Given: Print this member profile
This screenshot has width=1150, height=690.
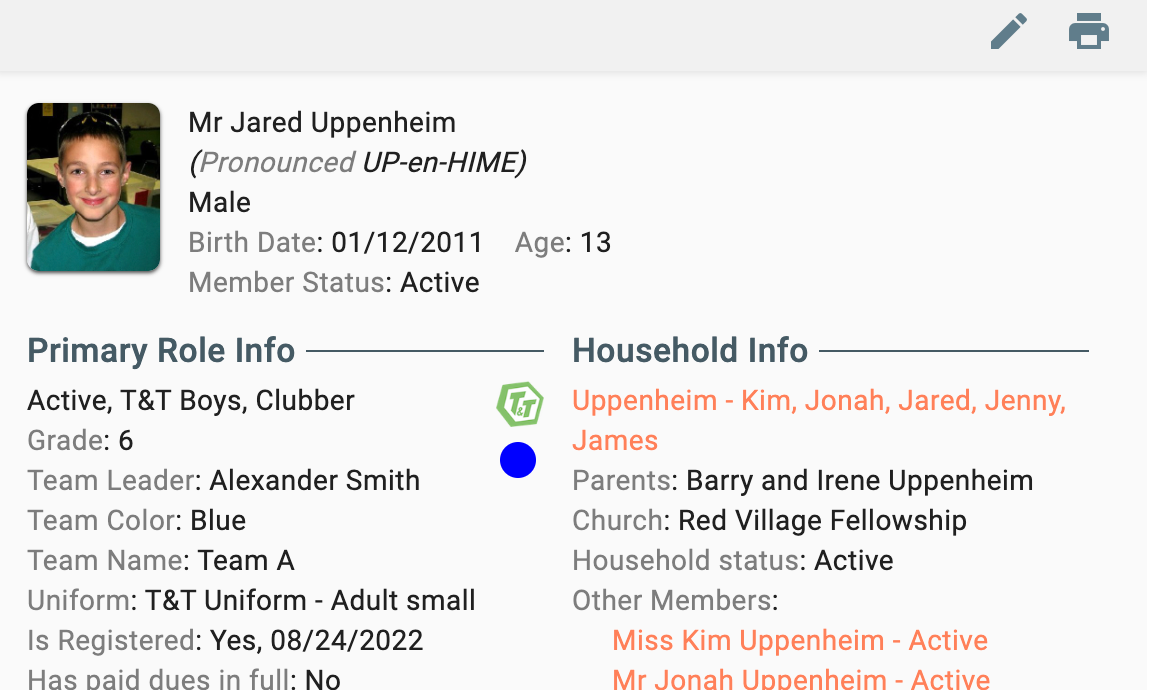Looking at the screenshot, I should pyautogui.click(x=1088, y=32).
